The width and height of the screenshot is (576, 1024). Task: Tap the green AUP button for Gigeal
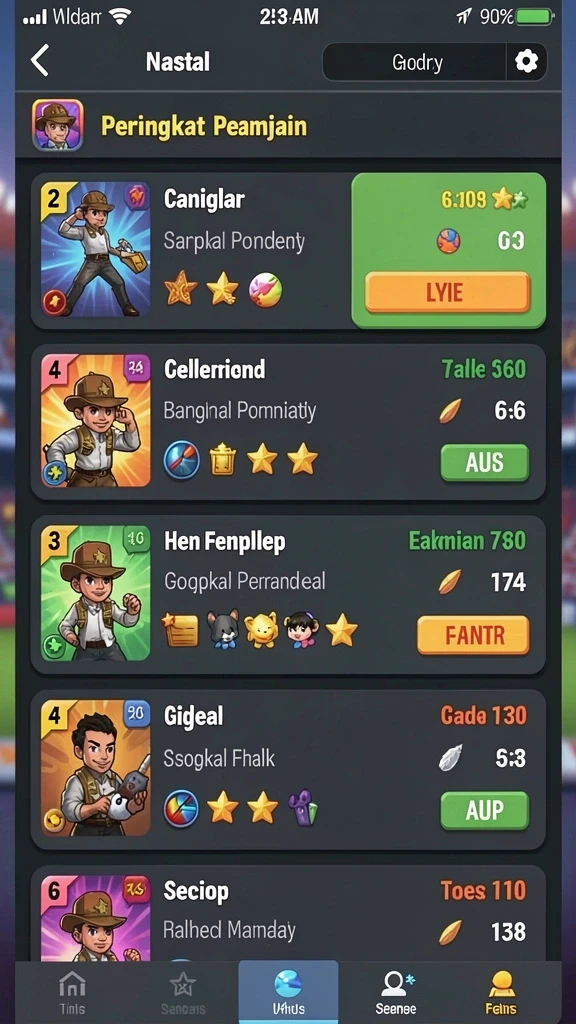[x=485, y=810]
